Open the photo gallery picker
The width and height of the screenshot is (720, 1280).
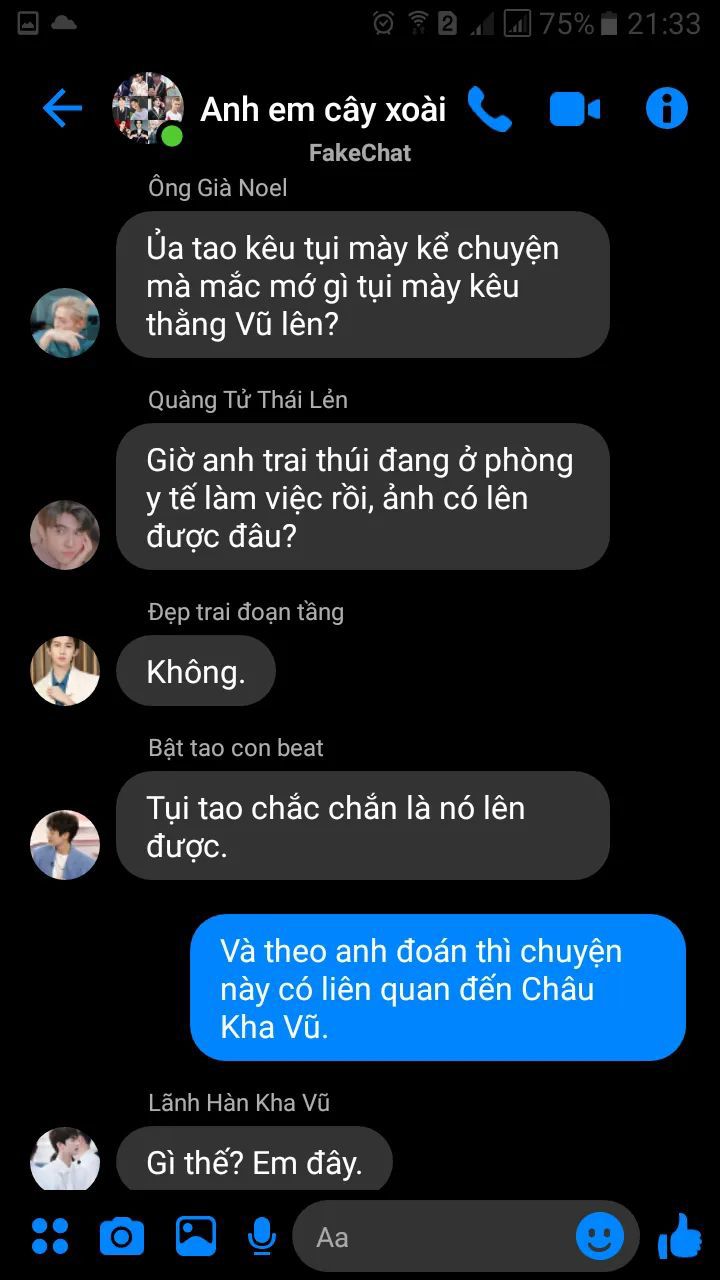[x=196, y=1237]
